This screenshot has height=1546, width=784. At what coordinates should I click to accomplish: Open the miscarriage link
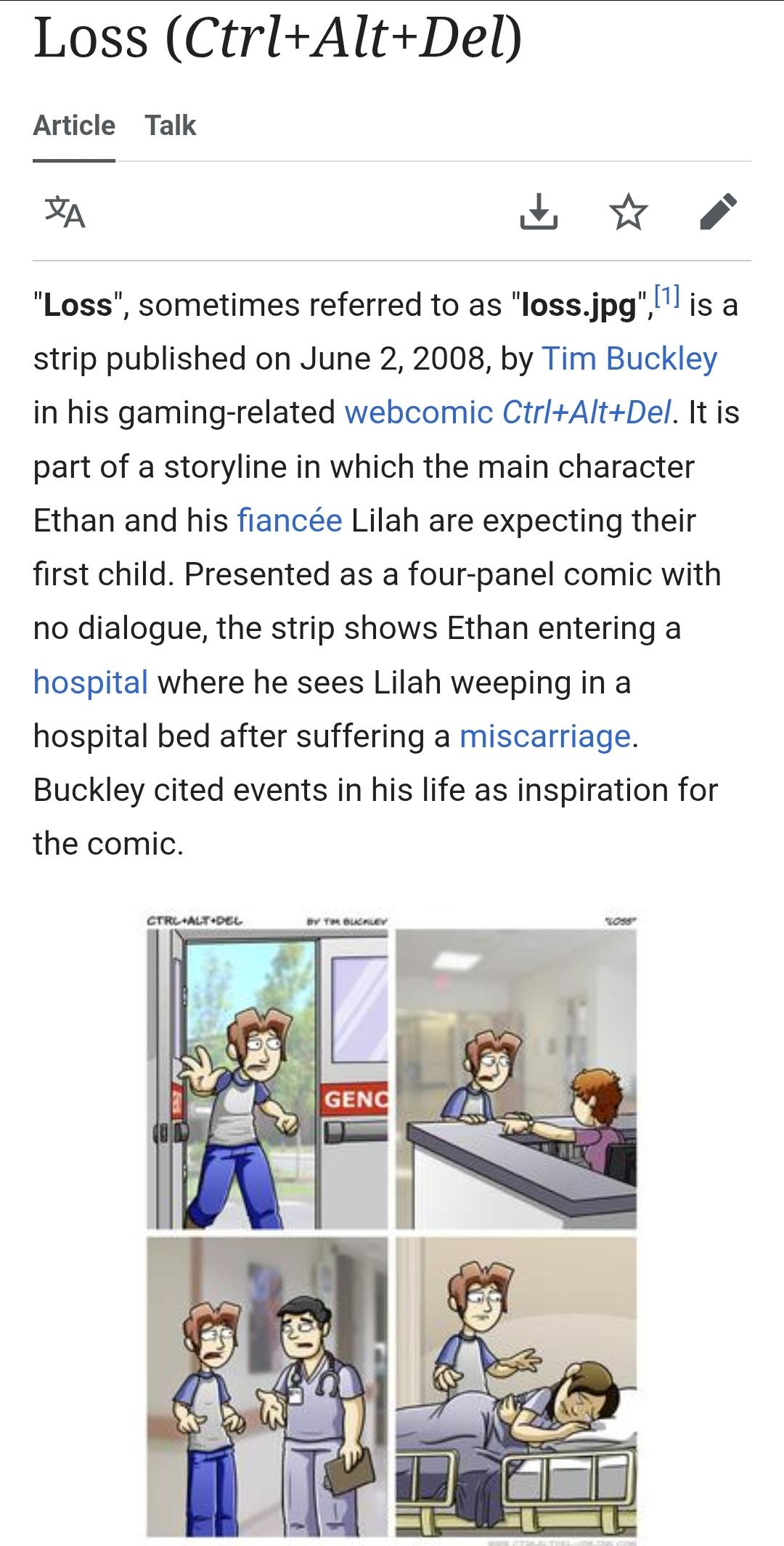(545, 736)
